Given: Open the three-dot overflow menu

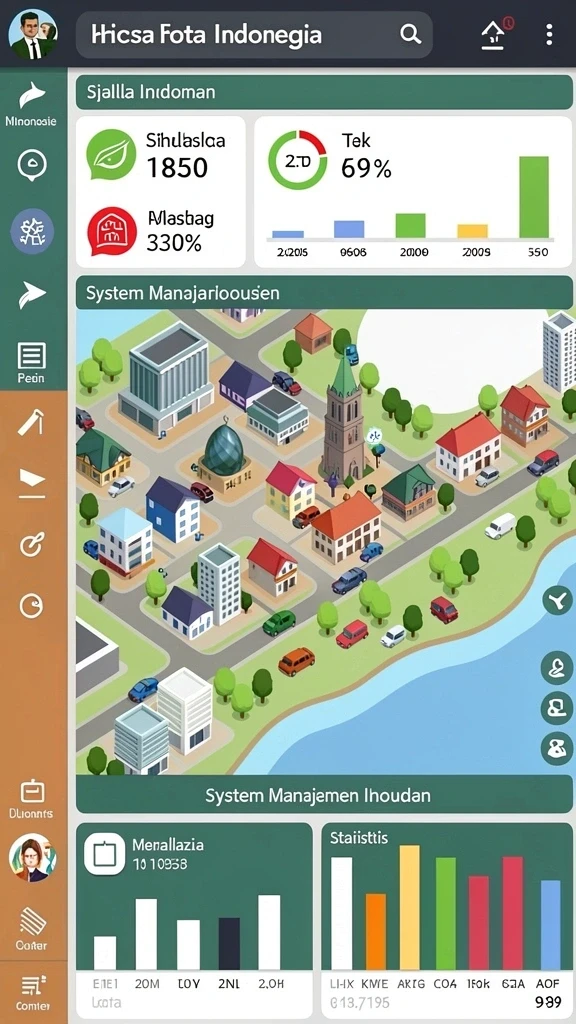Looking at the screenshot, I should point(549,34).
